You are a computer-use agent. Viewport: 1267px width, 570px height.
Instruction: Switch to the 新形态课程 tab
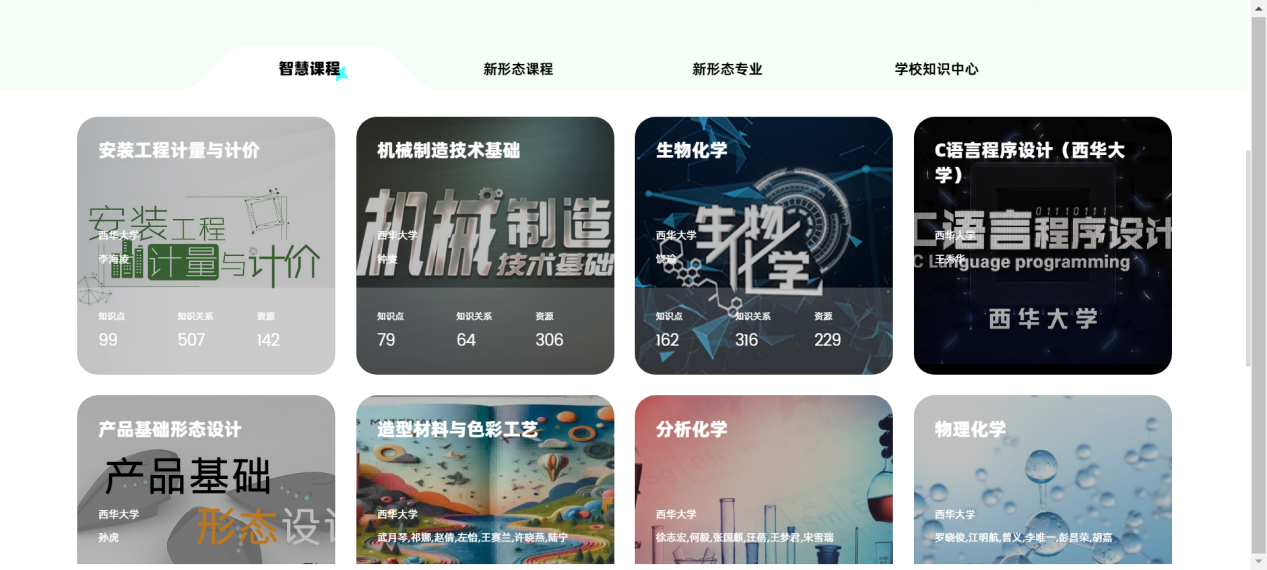(x=518, y=69)
